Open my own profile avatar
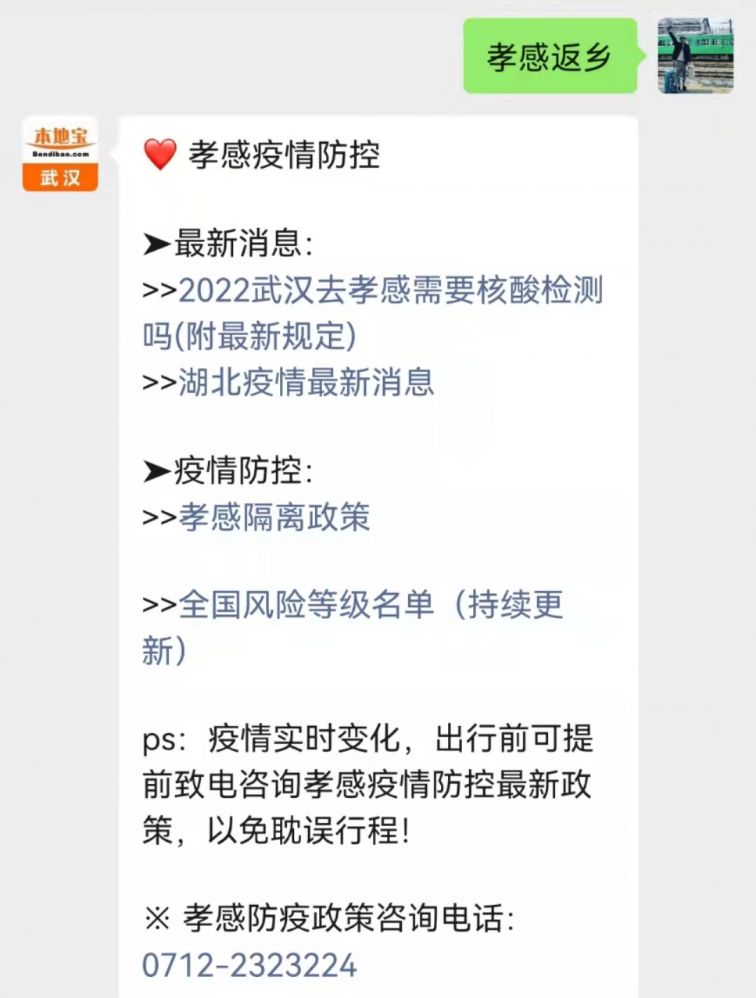The height and width of the screenshot is (998, 756). (x=695, y=56)
